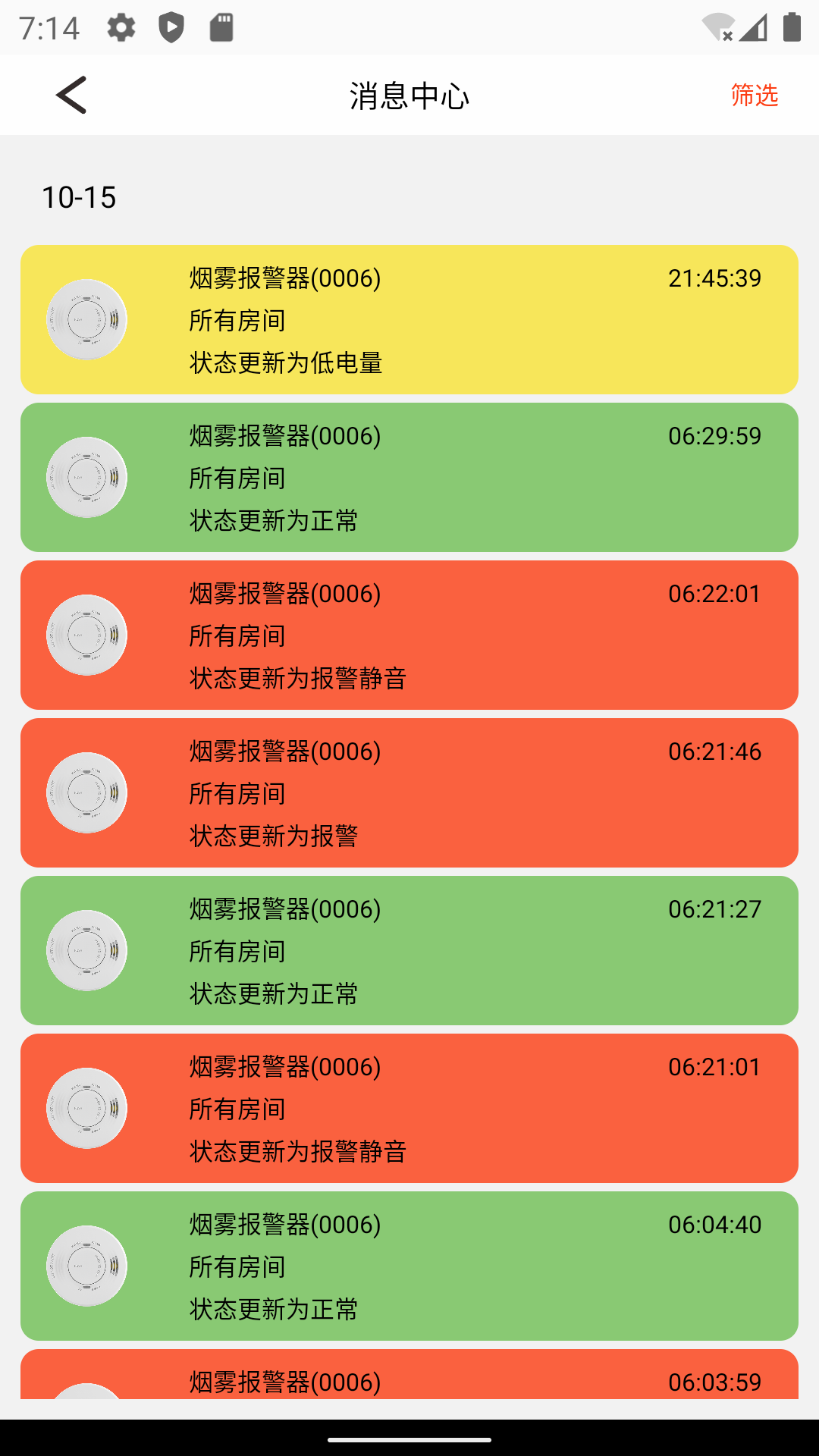Tap detector icon on the 06:22:01 alarm mute message
Image resolution: width=819 pixels, height=1456 pixels.
pos(86,634)
